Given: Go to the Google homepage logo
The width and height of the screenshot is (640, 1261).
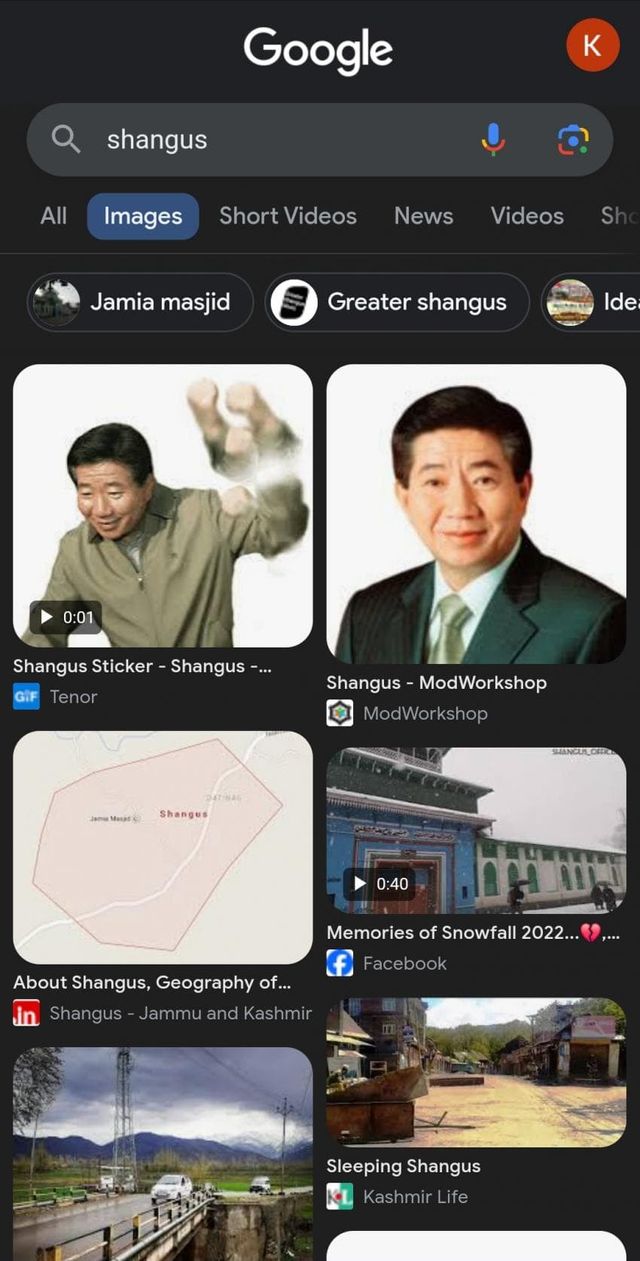Looking at the screenshot, I should (318, 50).
